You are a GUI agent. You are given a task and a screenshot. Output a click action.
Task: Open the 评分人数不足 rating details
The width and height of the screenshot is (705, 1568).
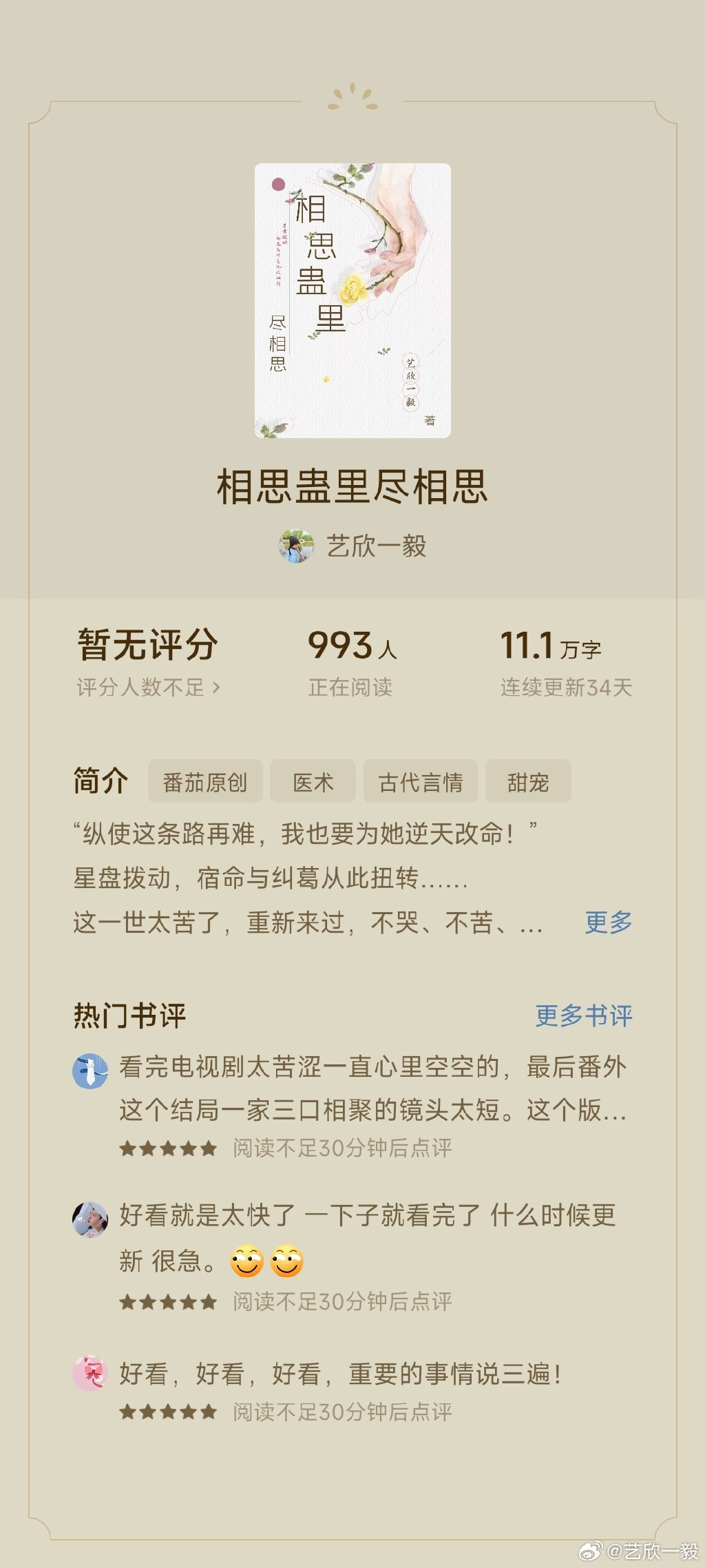pos(148,687)
